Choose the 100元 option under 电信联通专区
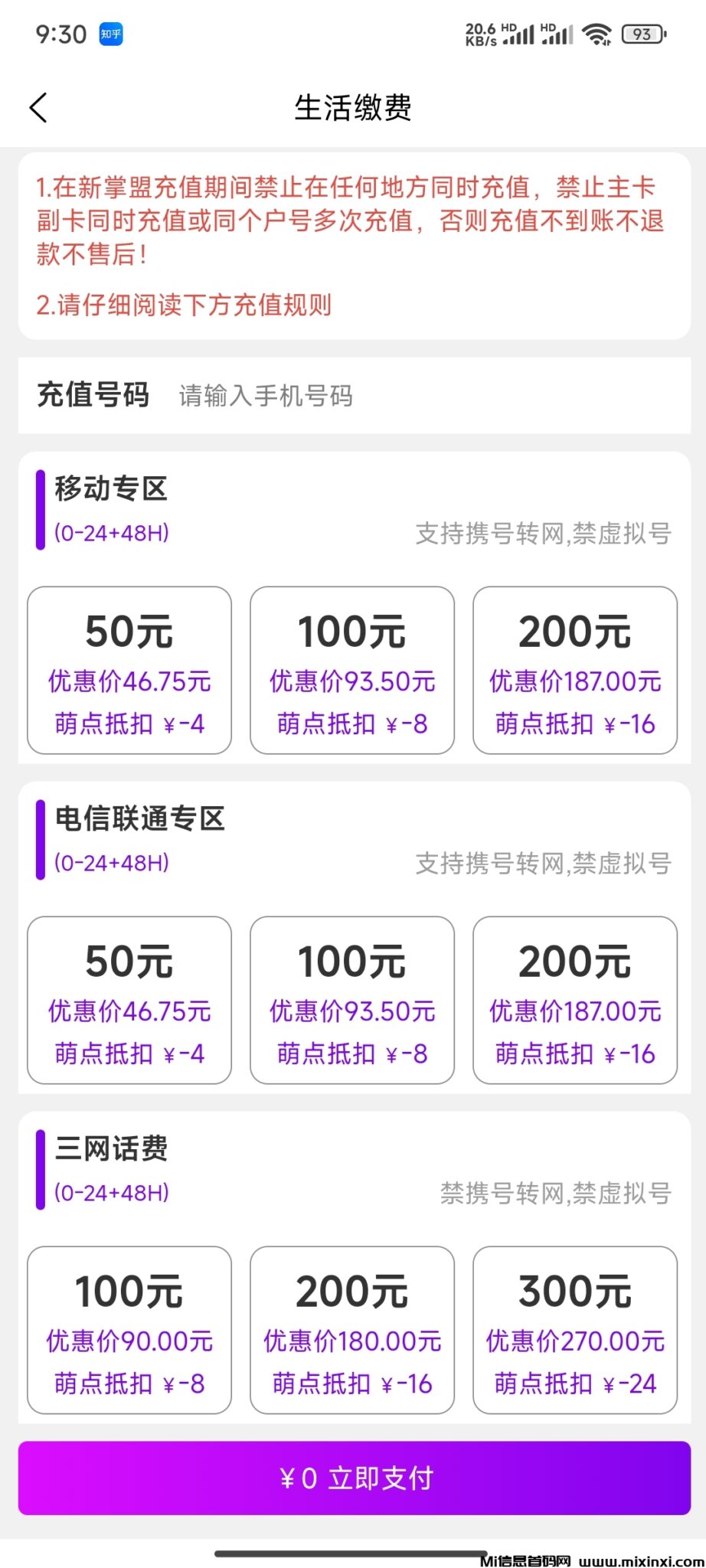The image size is (706, 1568). (351, 1001)
